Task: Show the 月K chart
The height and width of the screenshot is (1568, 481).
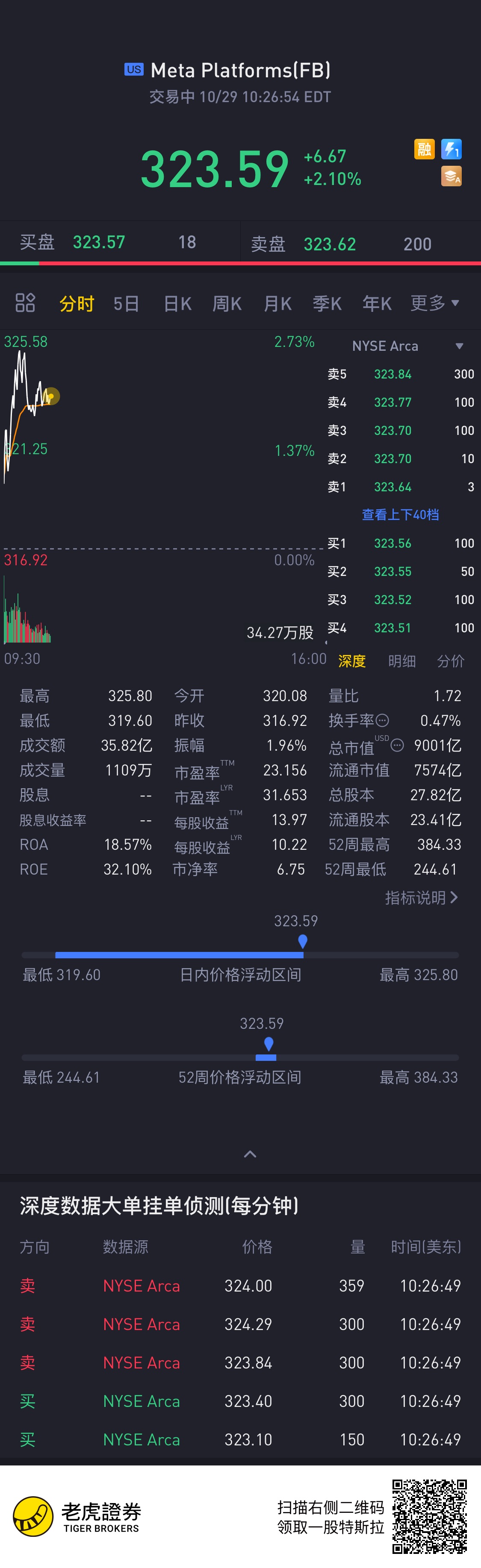Action: click(277, 303)
